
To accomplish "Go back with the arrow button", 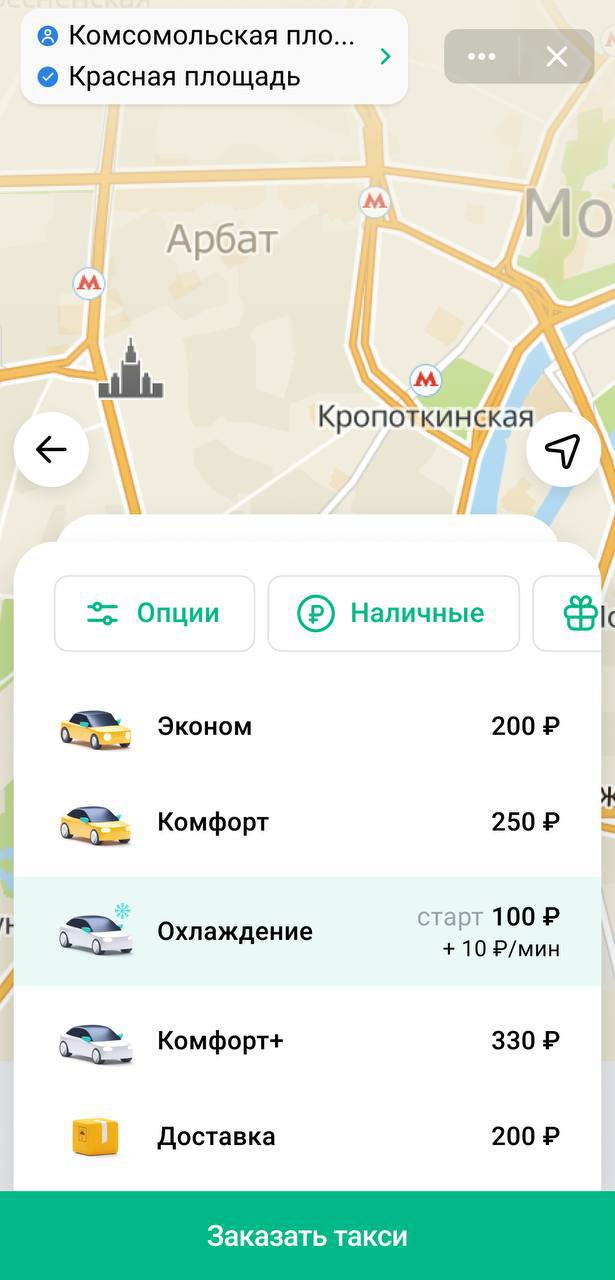I will coord(51,450).
